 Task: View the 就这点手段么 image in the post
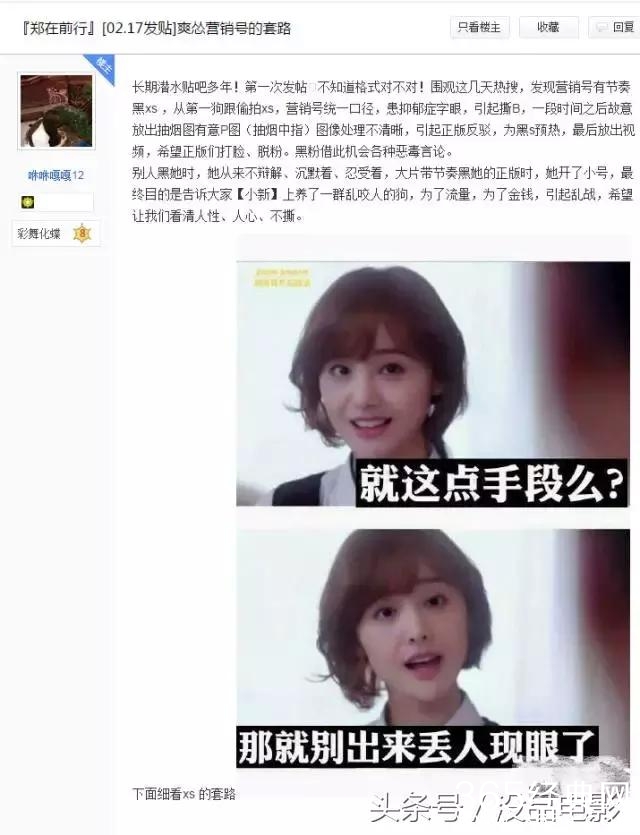[x=434, y=383]
